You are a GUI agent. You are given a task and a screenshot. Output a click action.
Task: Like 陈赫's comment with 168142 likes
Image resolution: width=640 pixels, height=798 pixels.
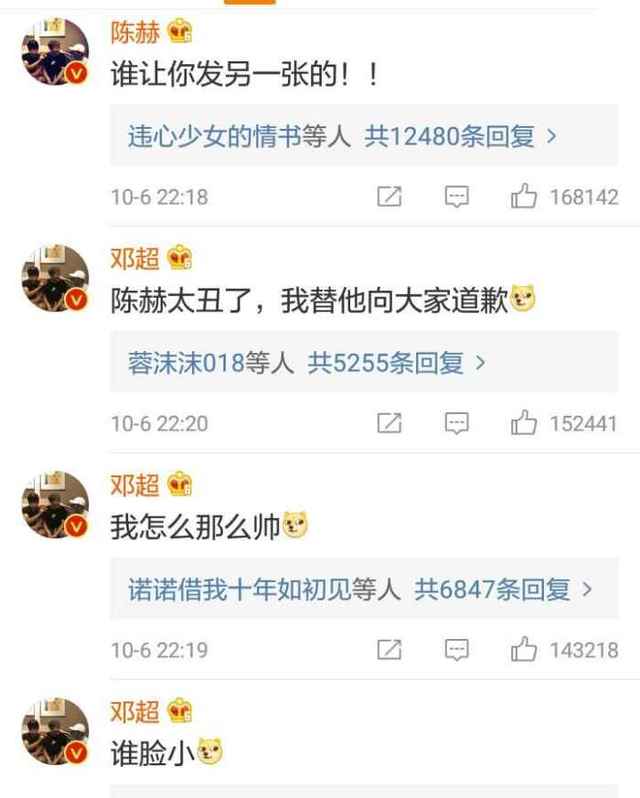click(x=524, y=197)
